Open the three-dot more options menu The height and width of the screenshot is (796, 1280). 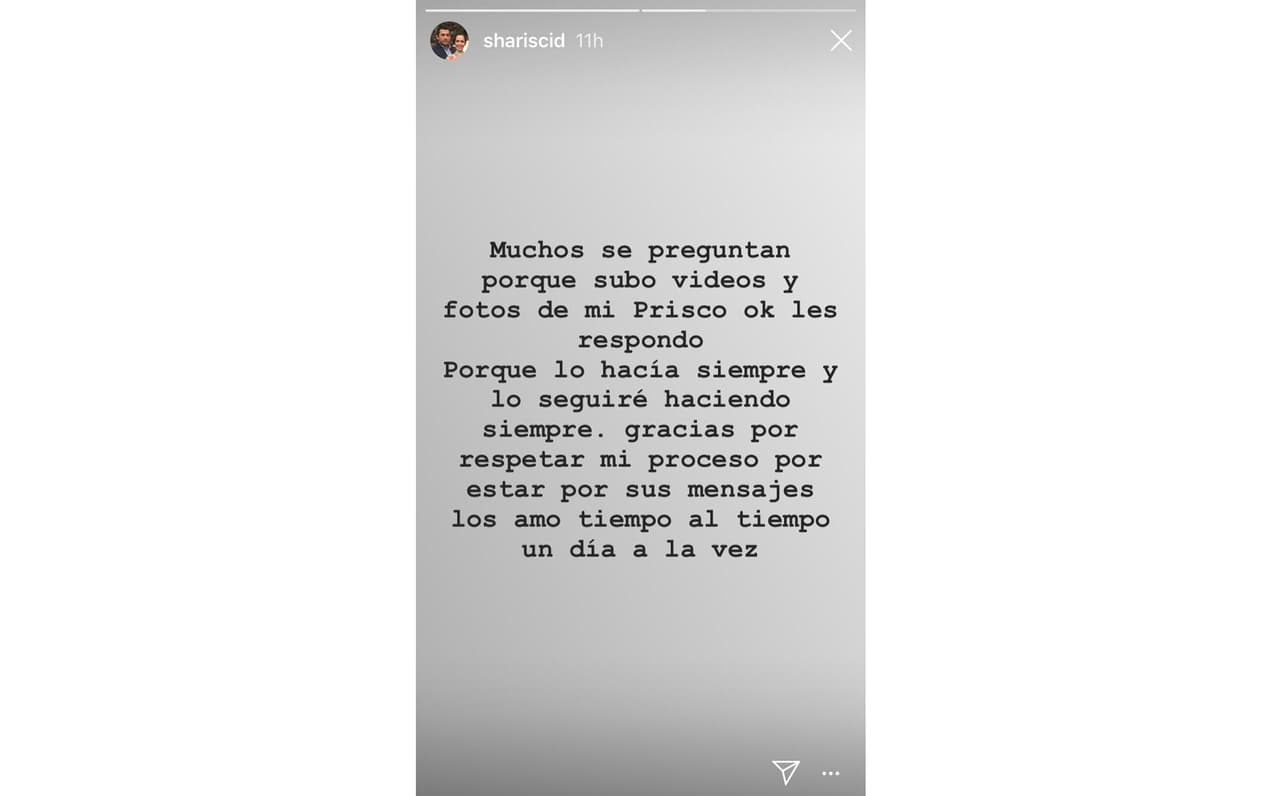(x=831, y=773)
